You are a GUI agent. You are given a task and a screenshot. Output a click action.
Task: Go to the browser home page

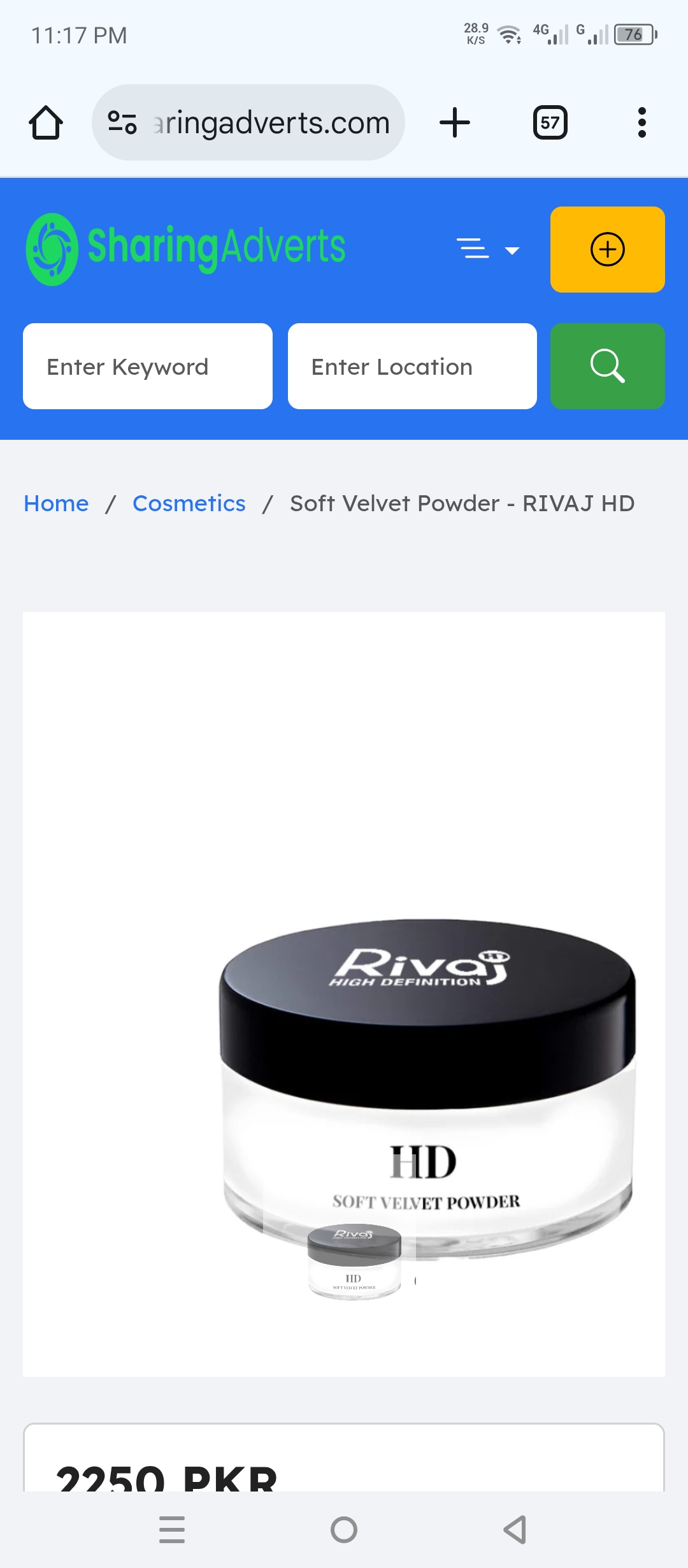[x=46, y=122]
